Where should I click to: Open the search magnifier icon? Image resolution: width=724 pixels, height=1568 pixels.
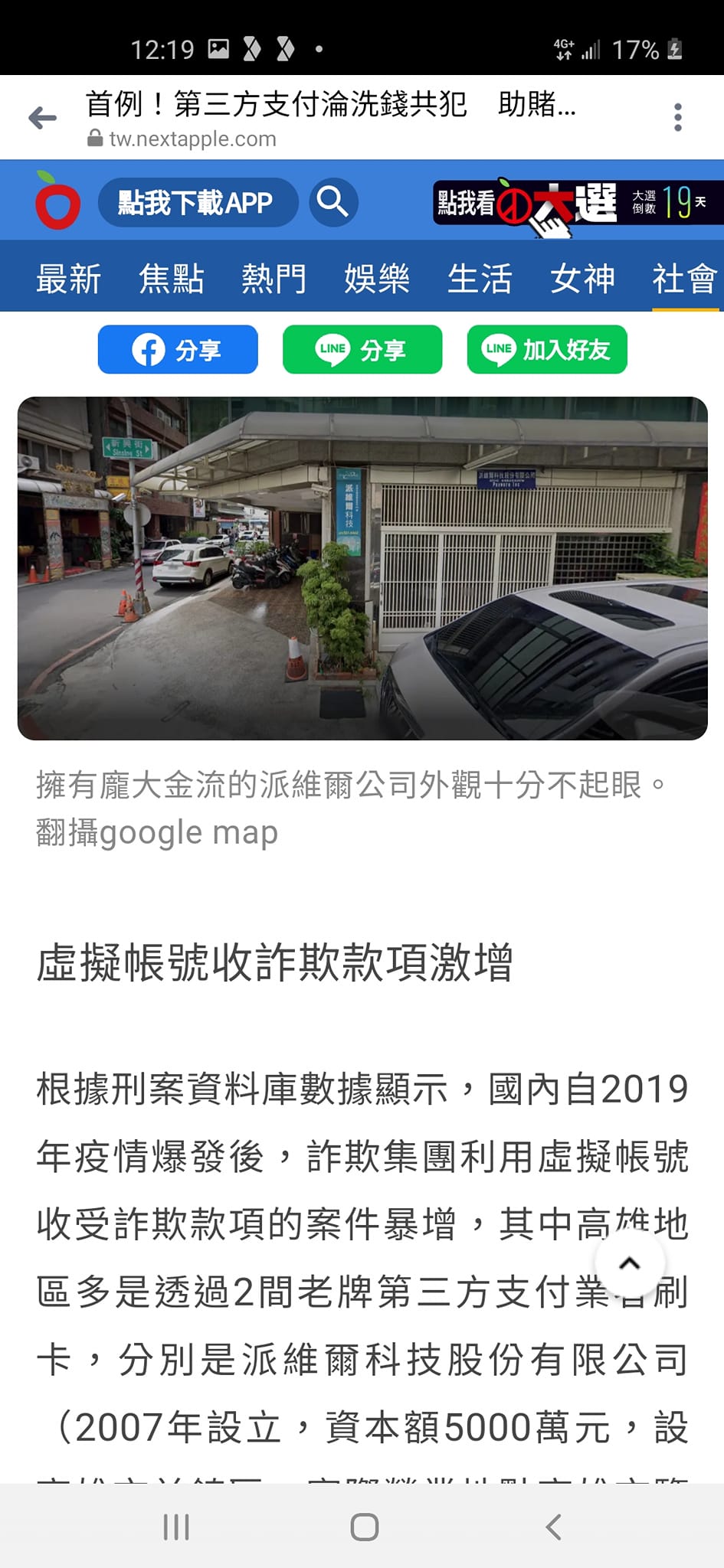(333, 202)
